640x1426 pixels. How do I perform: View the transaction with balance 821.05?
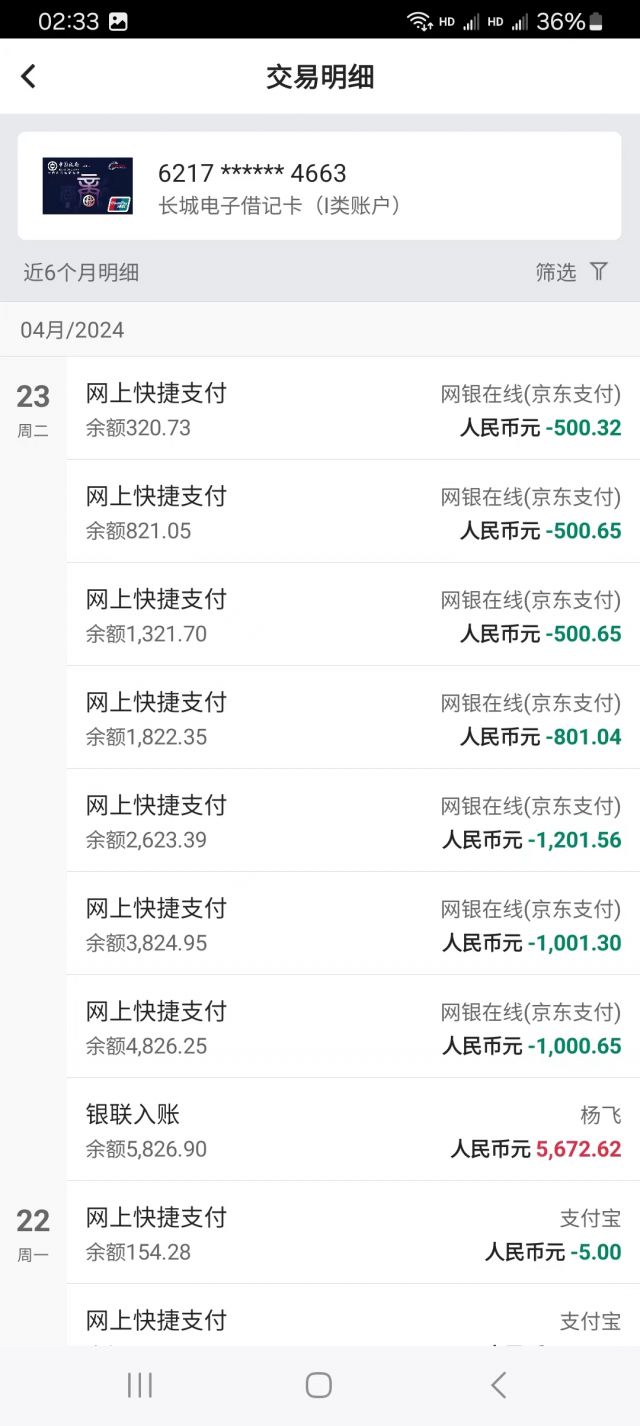pyautogui.click(x=353, y=512)
